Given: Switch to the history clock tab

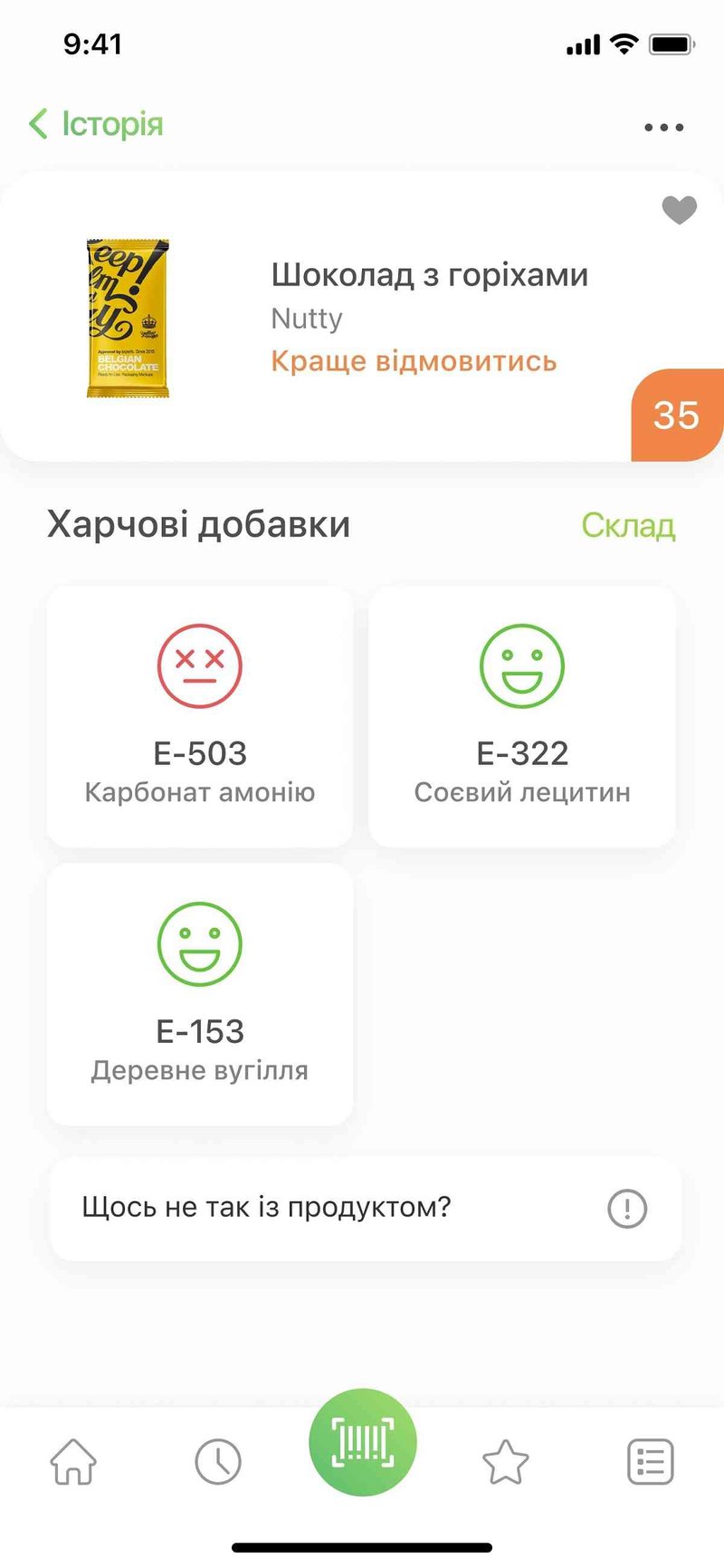Looking at the screenshot, I should point(218,1461).
